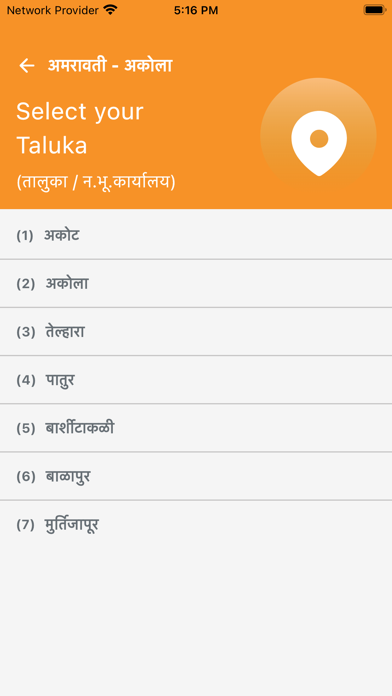Image resolution: width=392 pixels, height=696 pixels.
Task: Tap बाळापुर taluka row
Action: pos(196,476)
